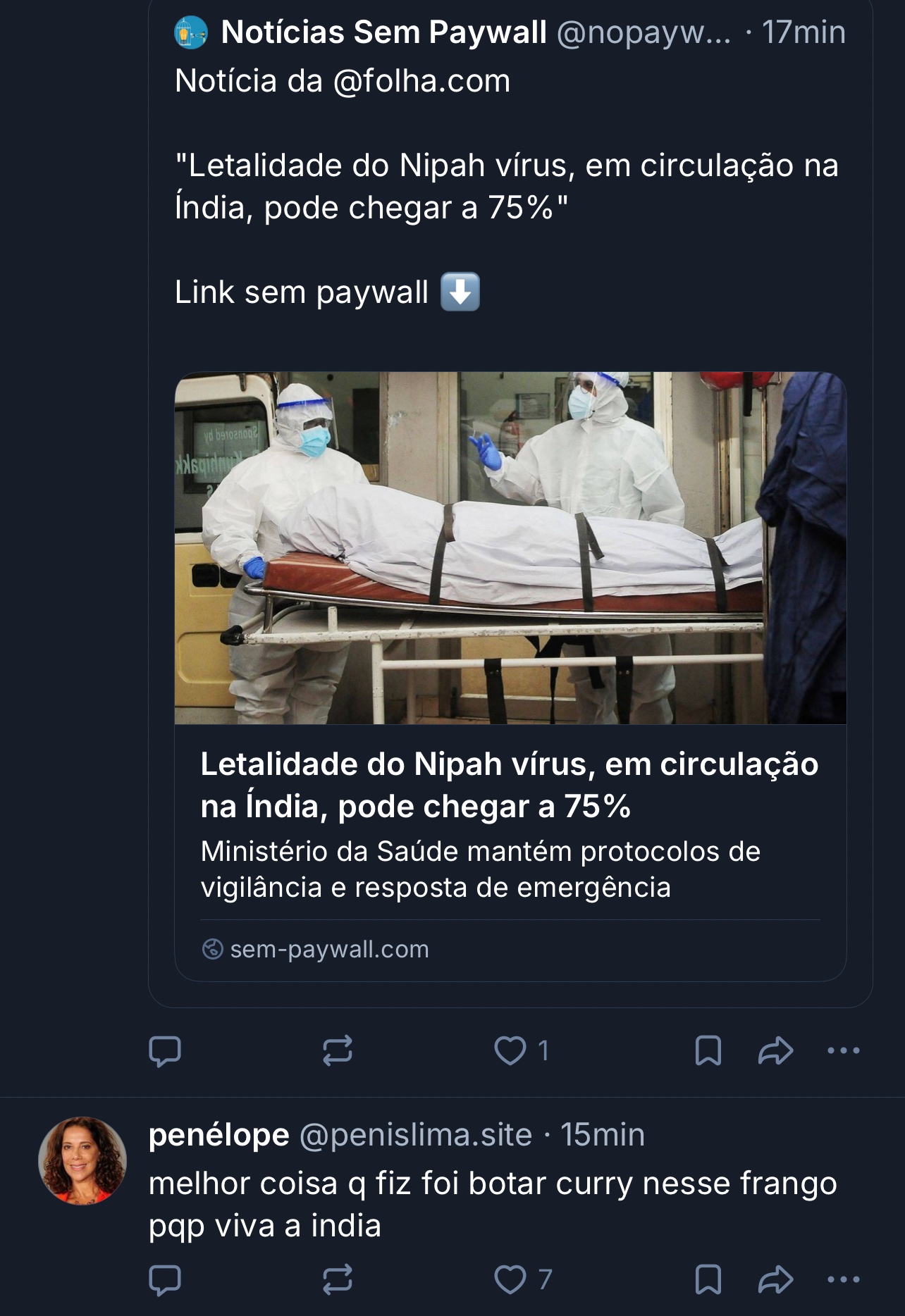Like penélope's post with 7 likes

(x=511, y=1279)
